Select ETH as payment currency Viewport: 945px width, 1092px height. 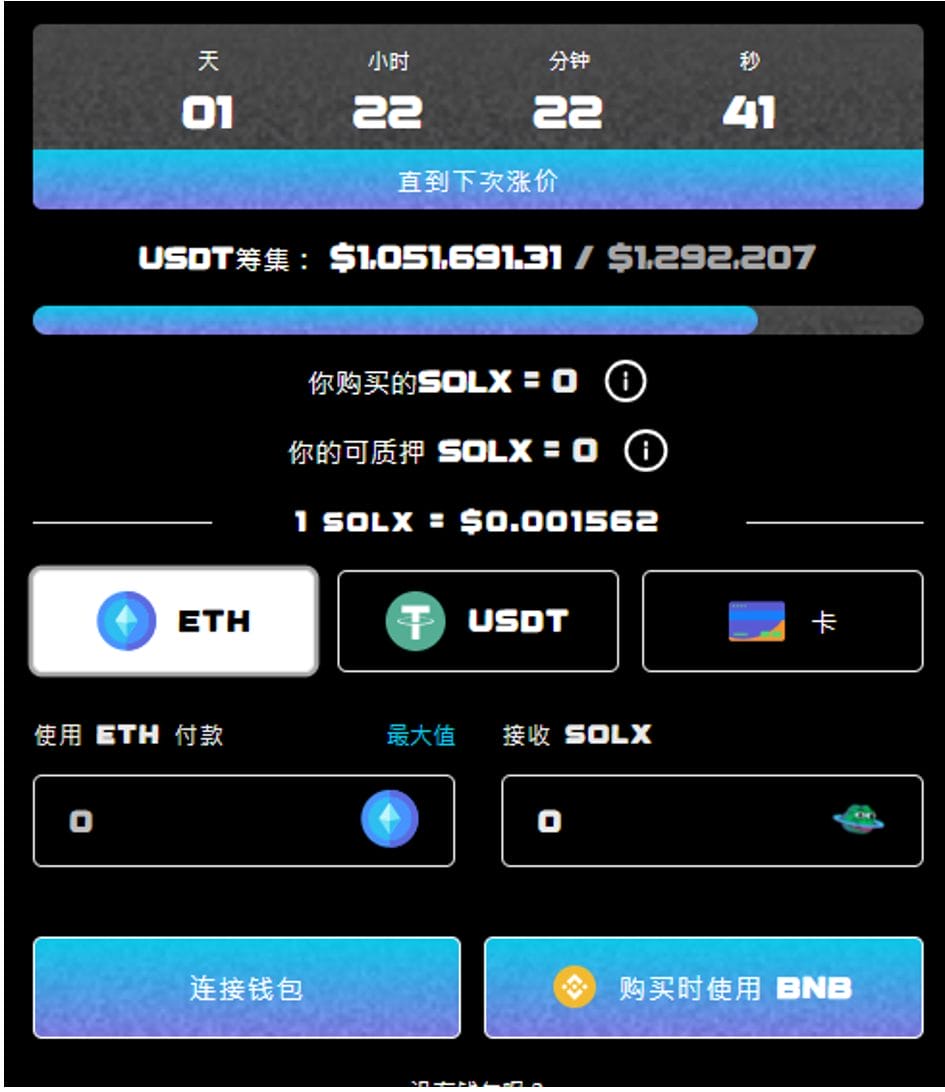coord(174,621)
